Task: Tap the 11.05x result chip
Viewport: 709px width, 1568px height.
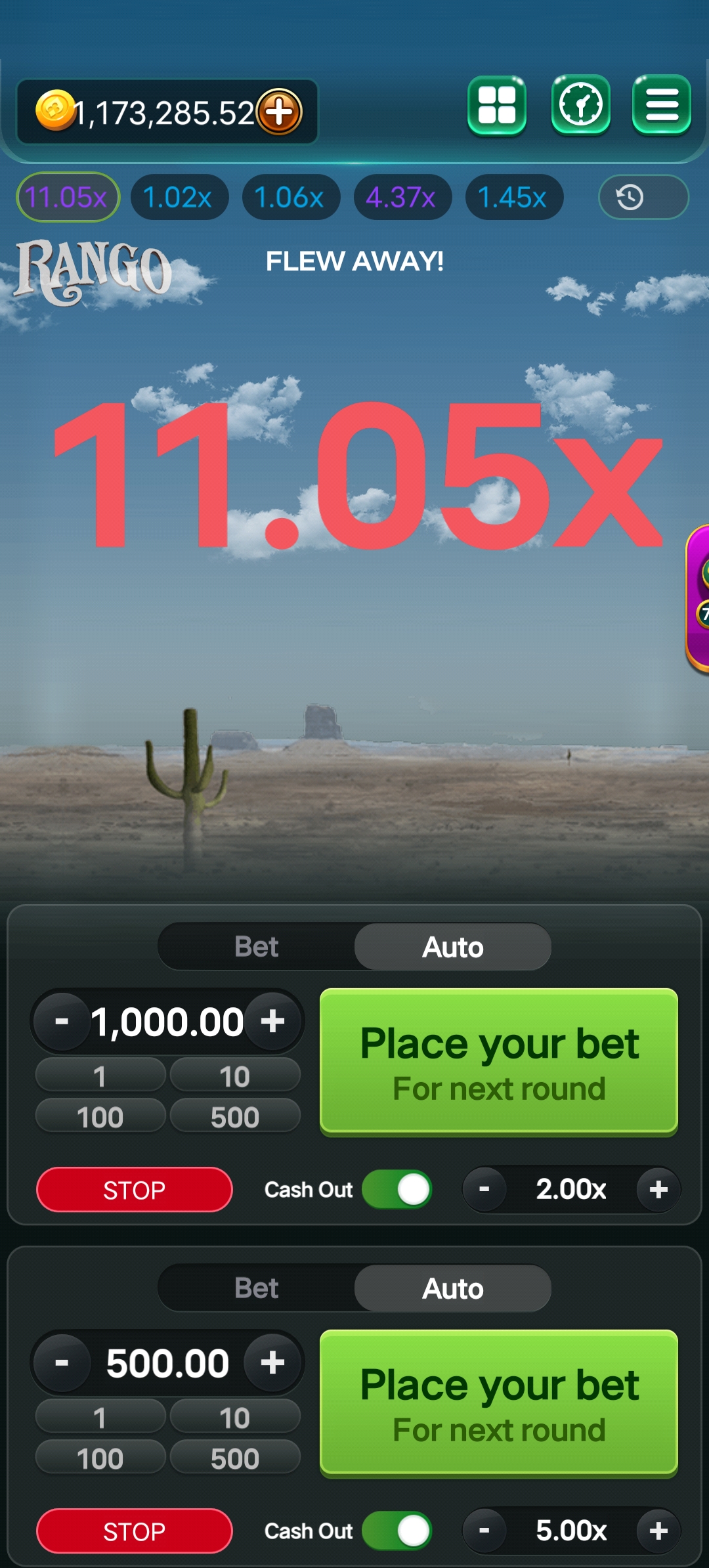Action: coord(68,197)
